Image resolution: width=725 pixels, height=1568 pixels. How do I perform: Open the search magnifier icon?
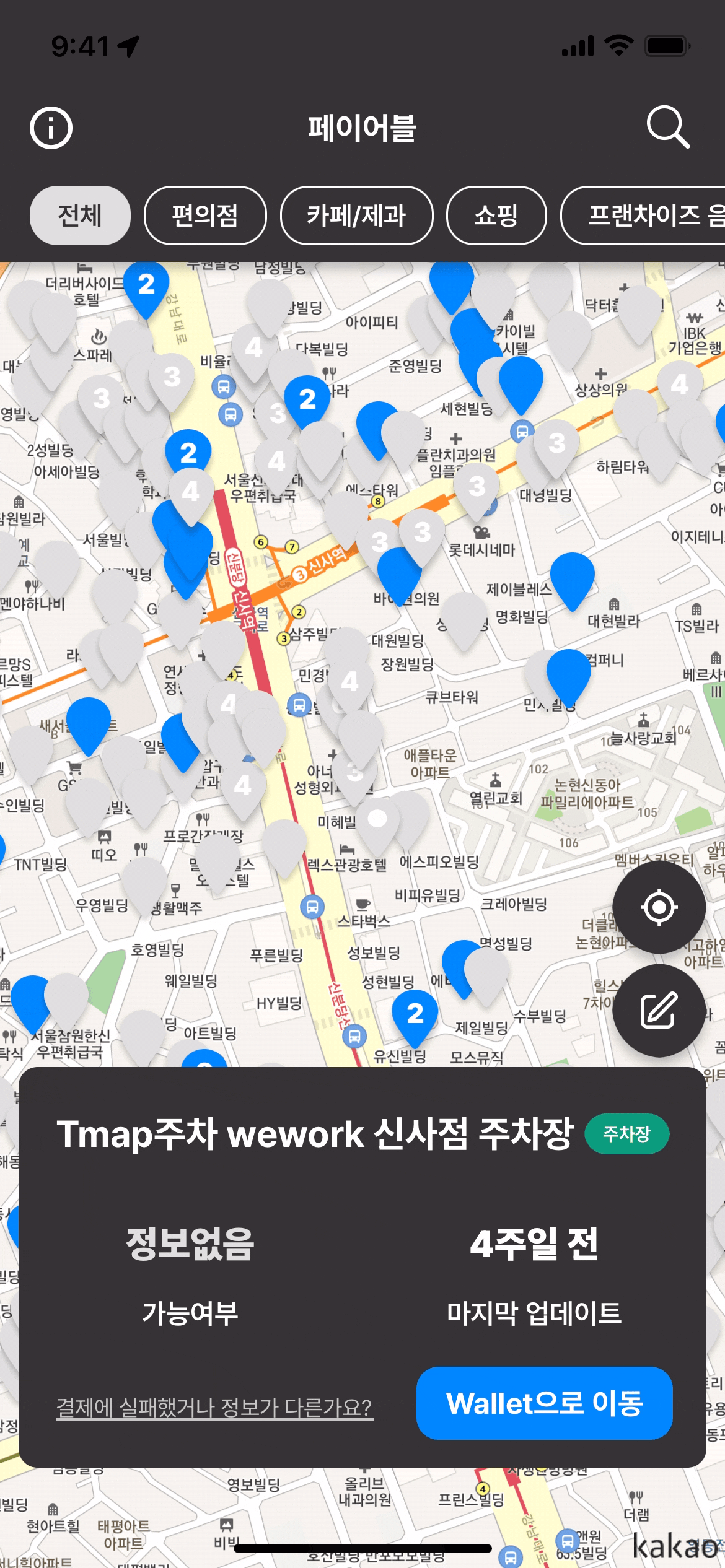point(667,128)
